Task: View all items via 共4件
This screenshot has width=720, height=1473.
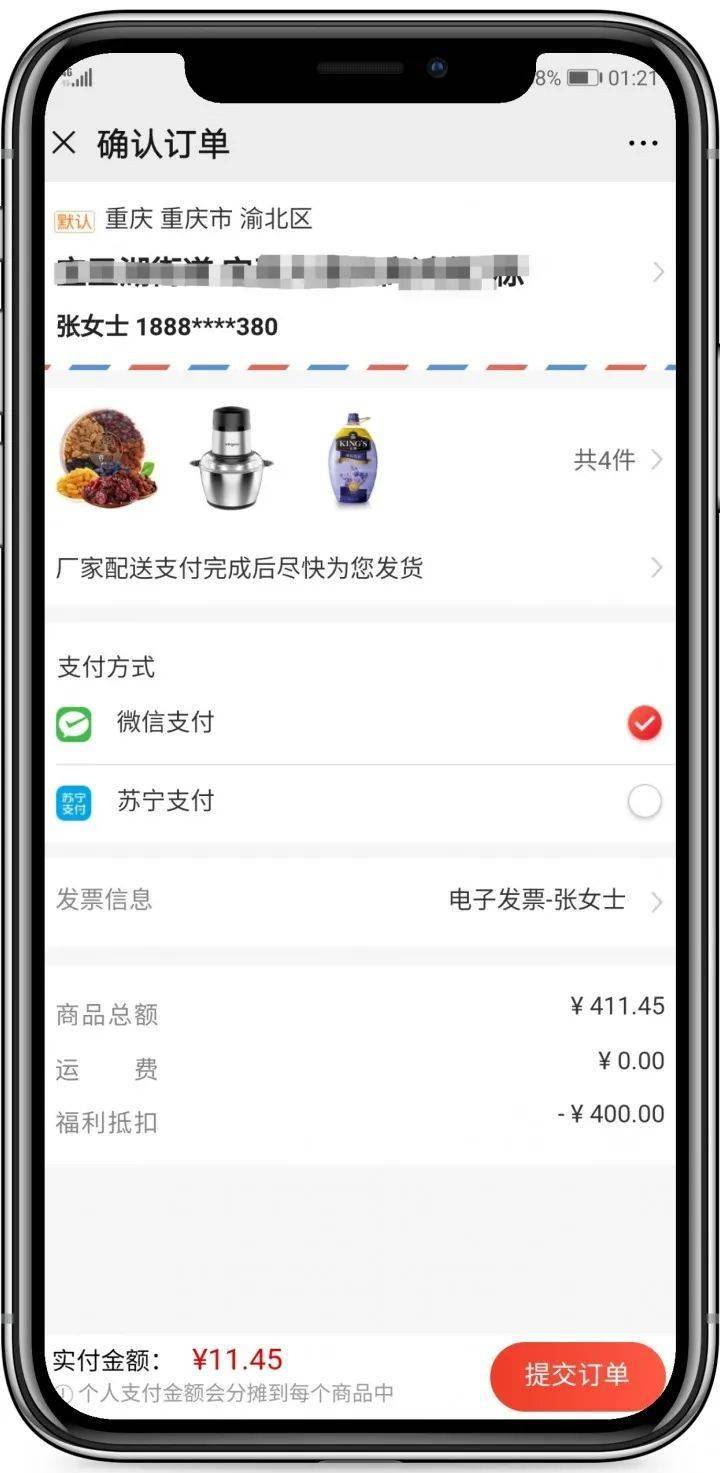Action: pyautogui.click(x=616, y=460)
